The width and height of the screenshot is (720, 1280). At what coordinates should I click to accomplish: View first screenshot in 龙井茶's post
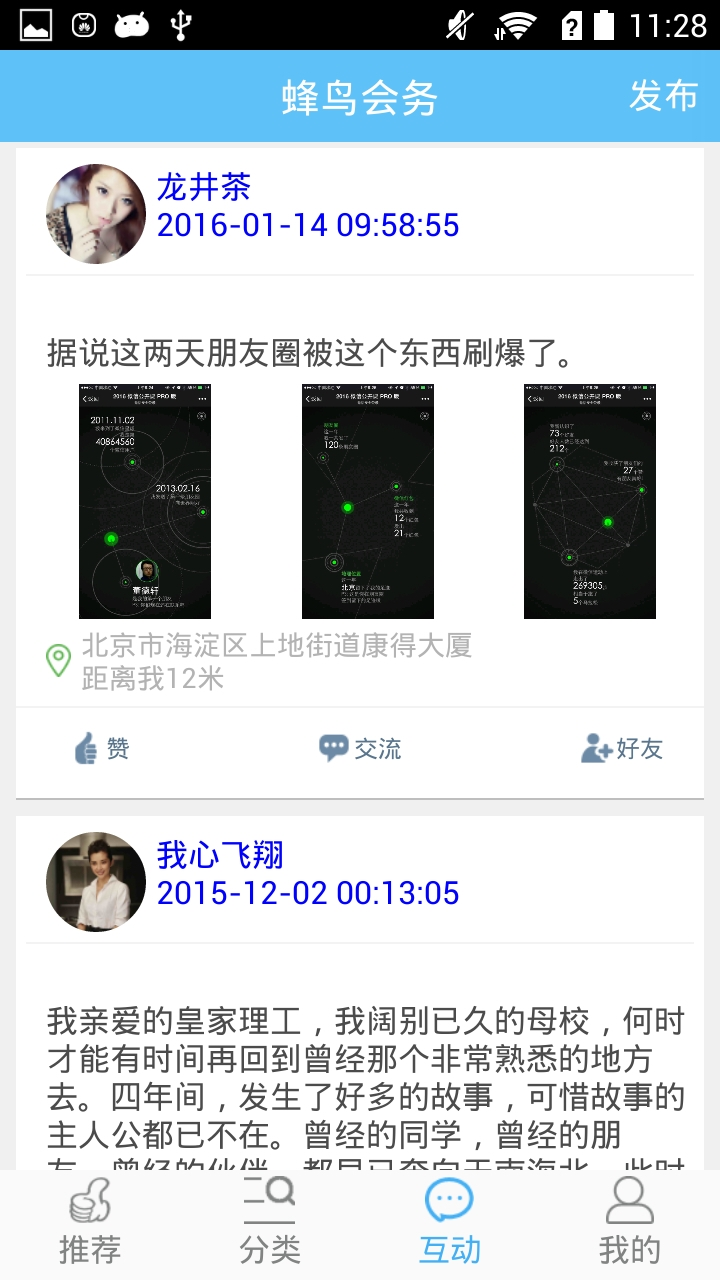(x=145, y=501)
